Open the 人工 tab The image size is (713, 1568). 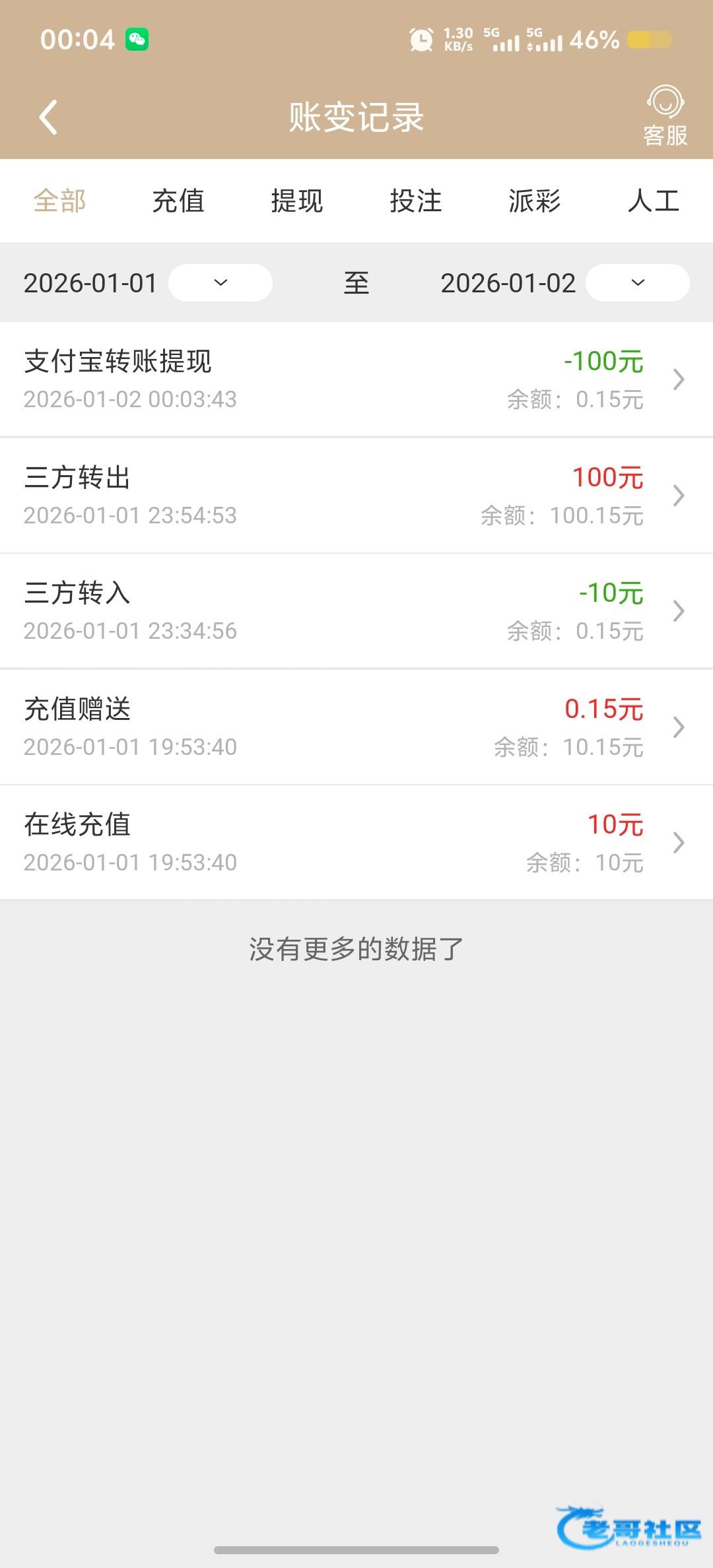coord(653,201)
